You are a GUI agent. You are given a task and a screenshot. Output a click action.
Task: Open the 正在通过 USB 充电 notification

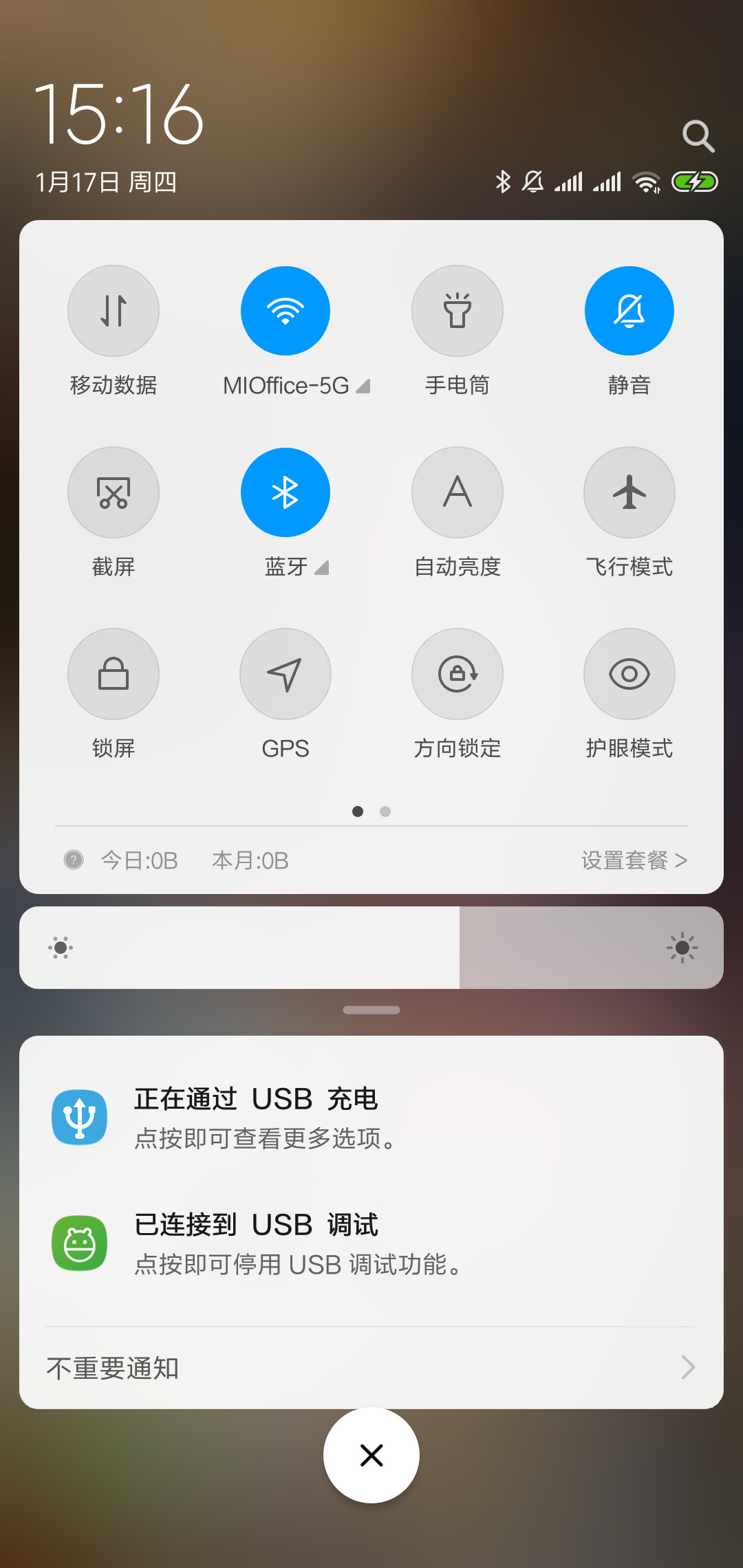click(371, 1118)
